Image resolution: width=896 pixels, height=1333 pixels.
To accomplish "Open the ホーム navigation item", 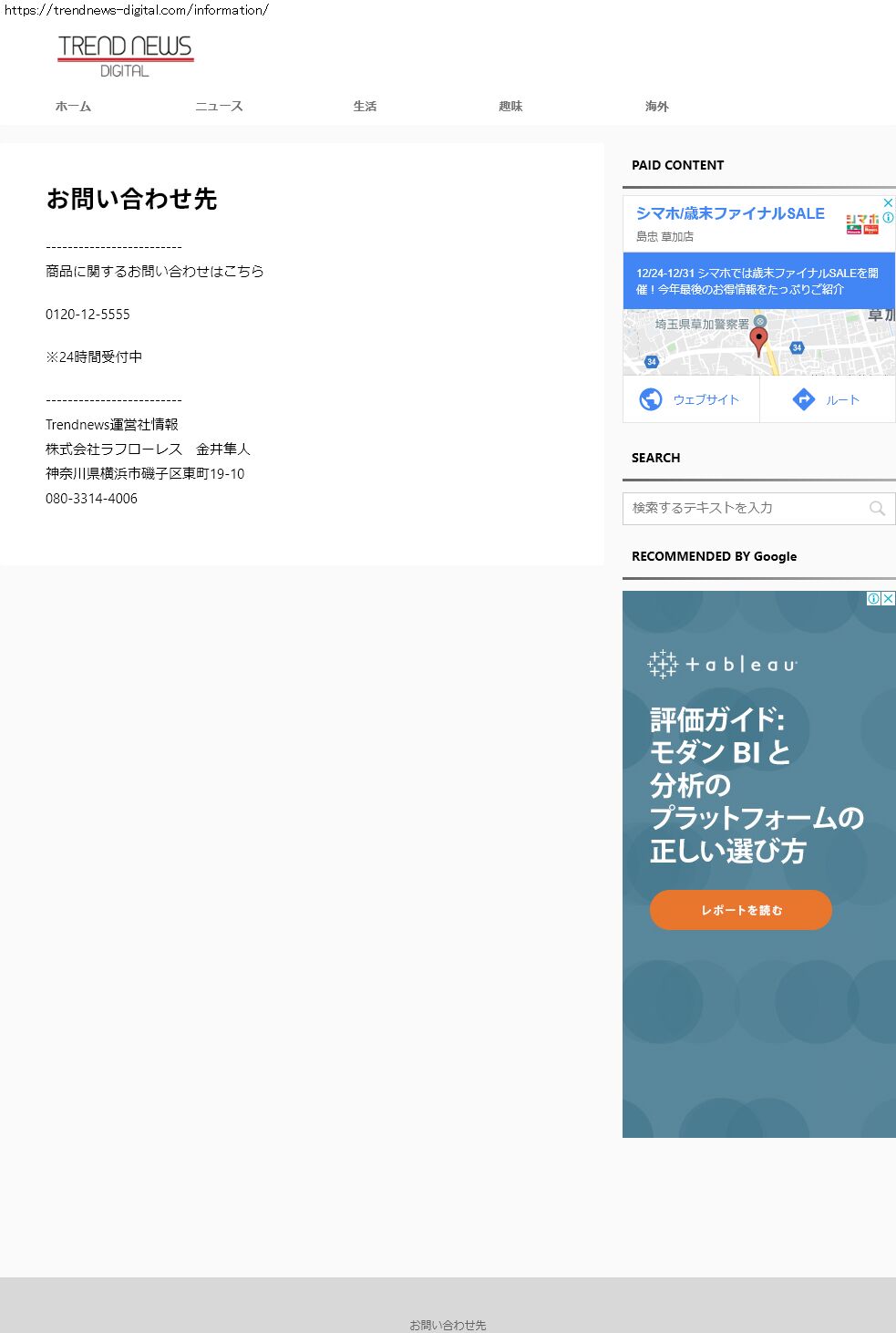I will 73,107.
